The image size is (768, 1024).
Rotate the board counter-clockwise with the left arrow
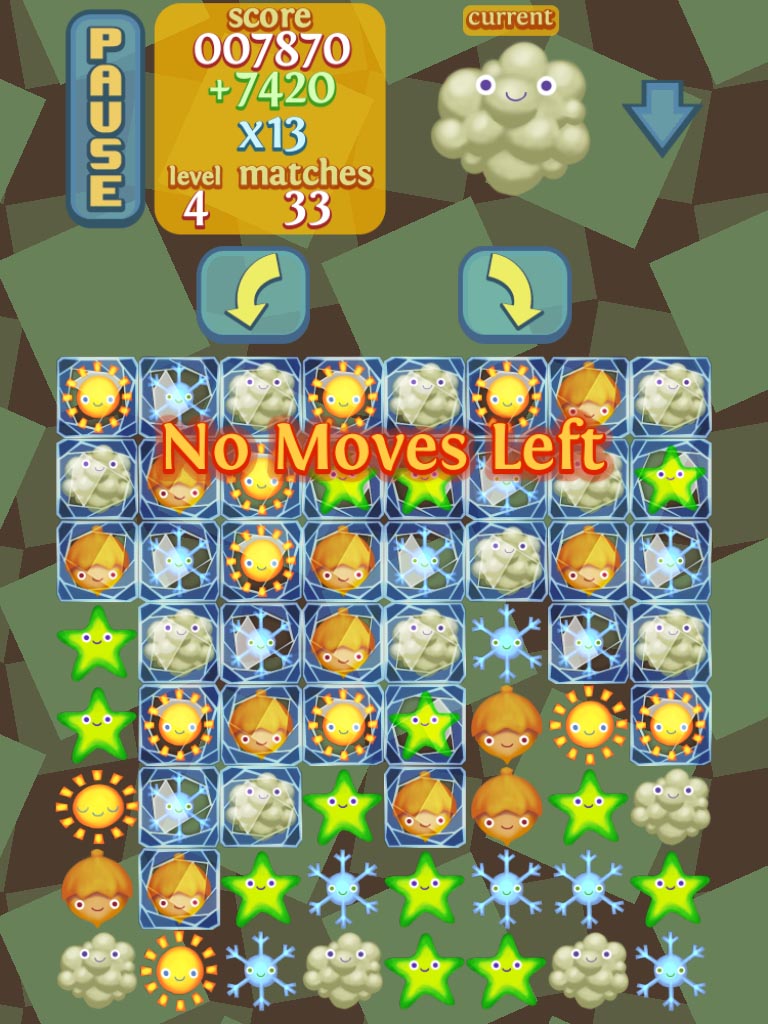click(x=253, y=295)
